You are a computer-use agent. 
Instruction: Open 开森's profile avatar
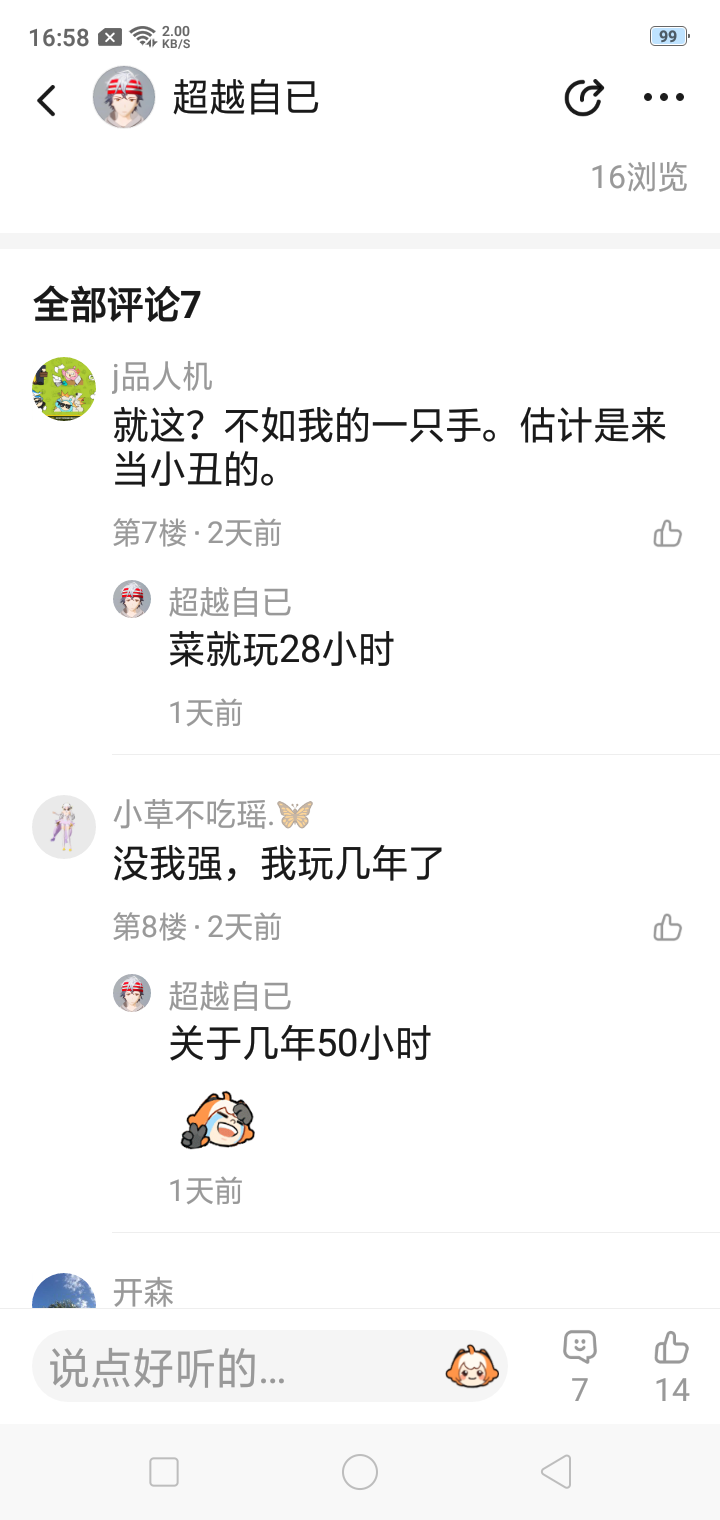pyautogui.click(x=63, y=1292)
